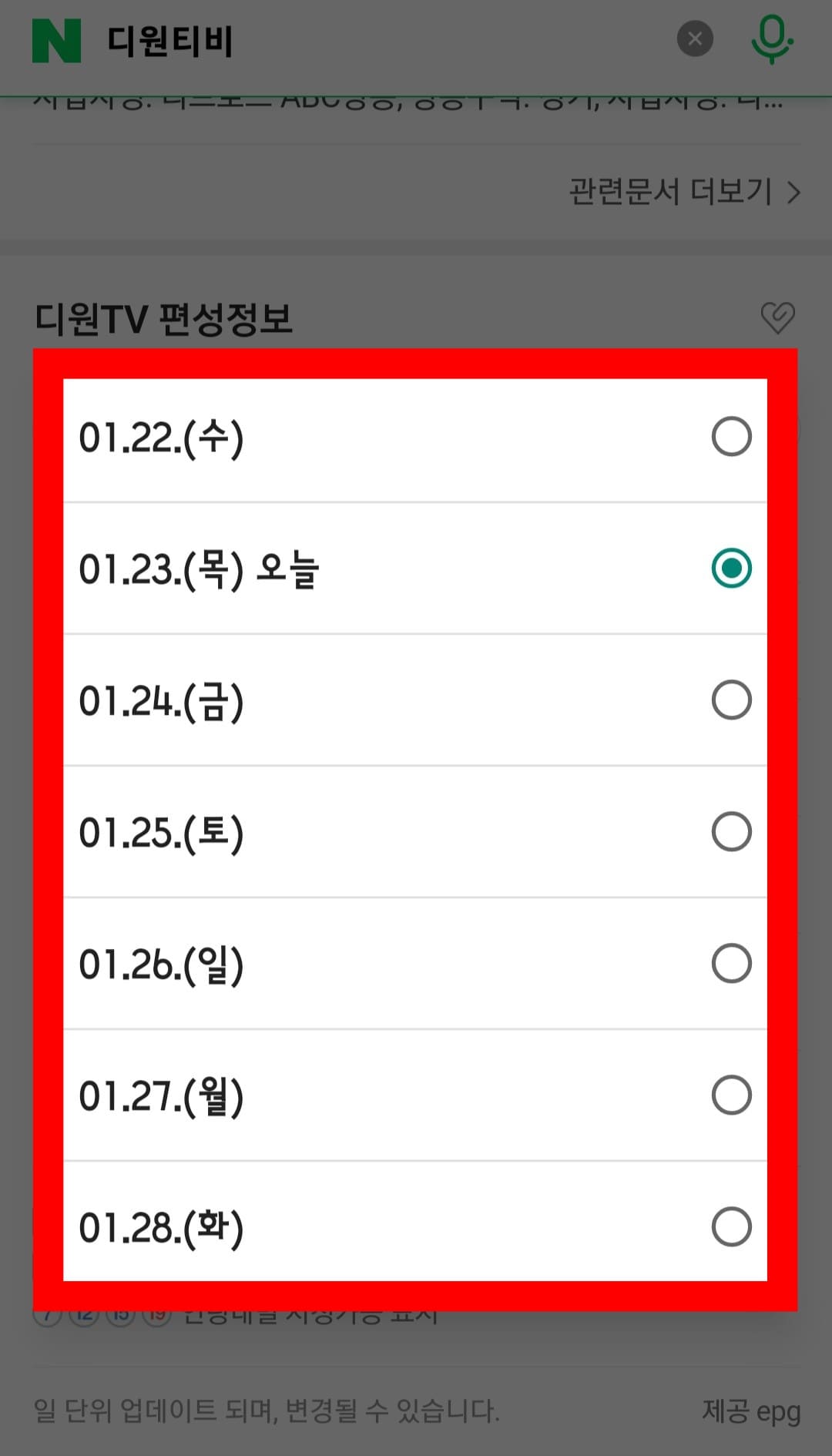This screenshot has height=1456, width=832.
Task: Select the 01.26.(일) date radio button
Action: [x=731, y=961]
